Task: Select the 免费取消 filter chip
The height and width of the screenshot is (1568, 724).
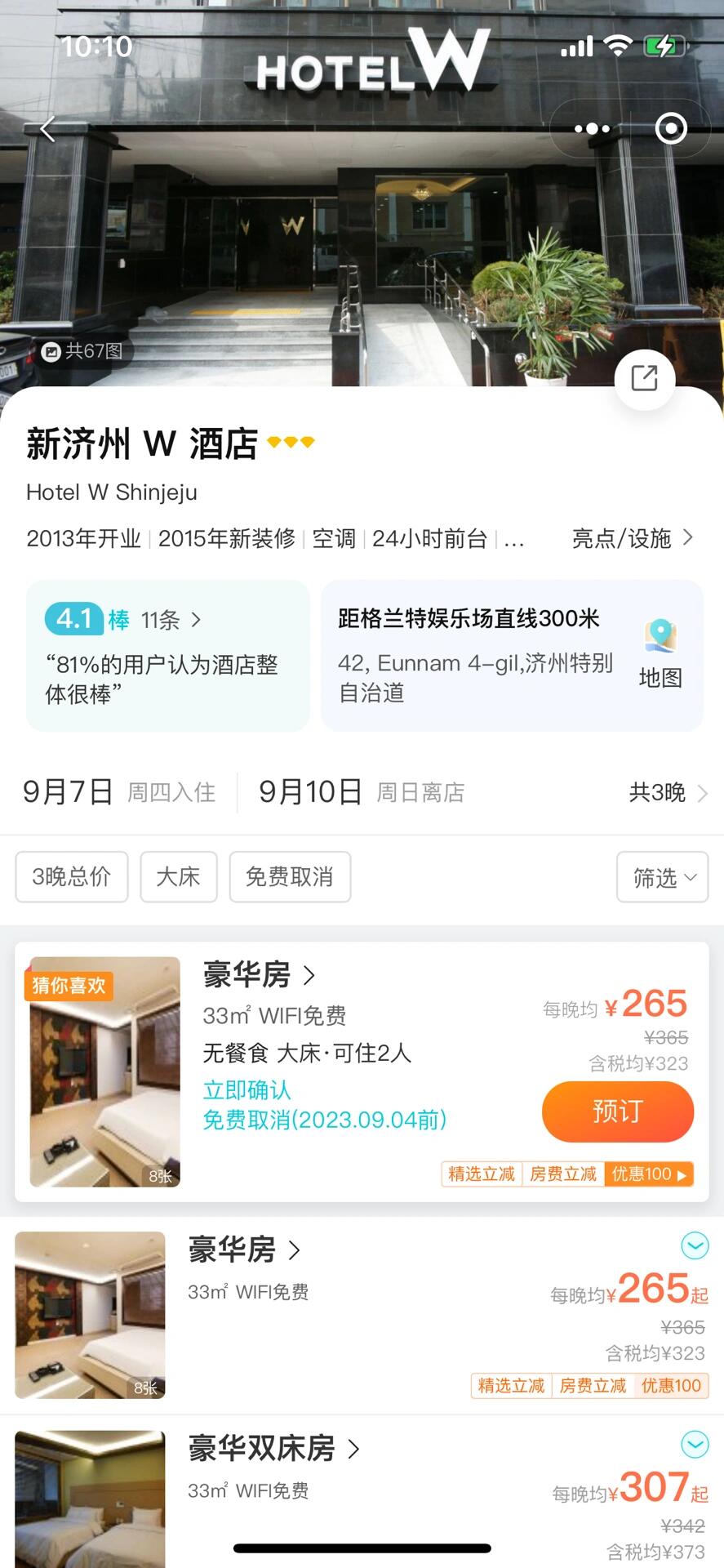Action: [290, 876]
